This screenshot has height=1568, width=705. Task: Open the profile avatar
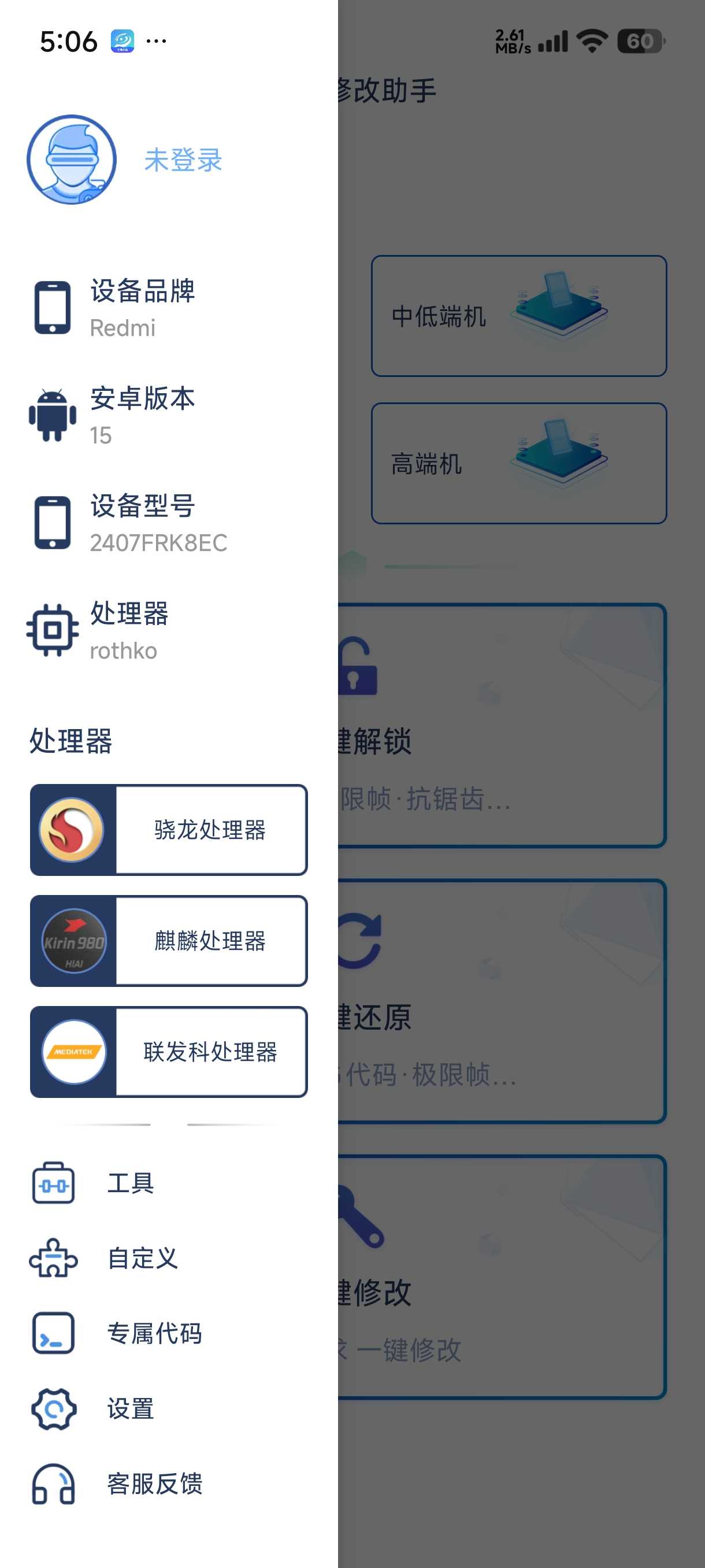[x=72, y=160]
